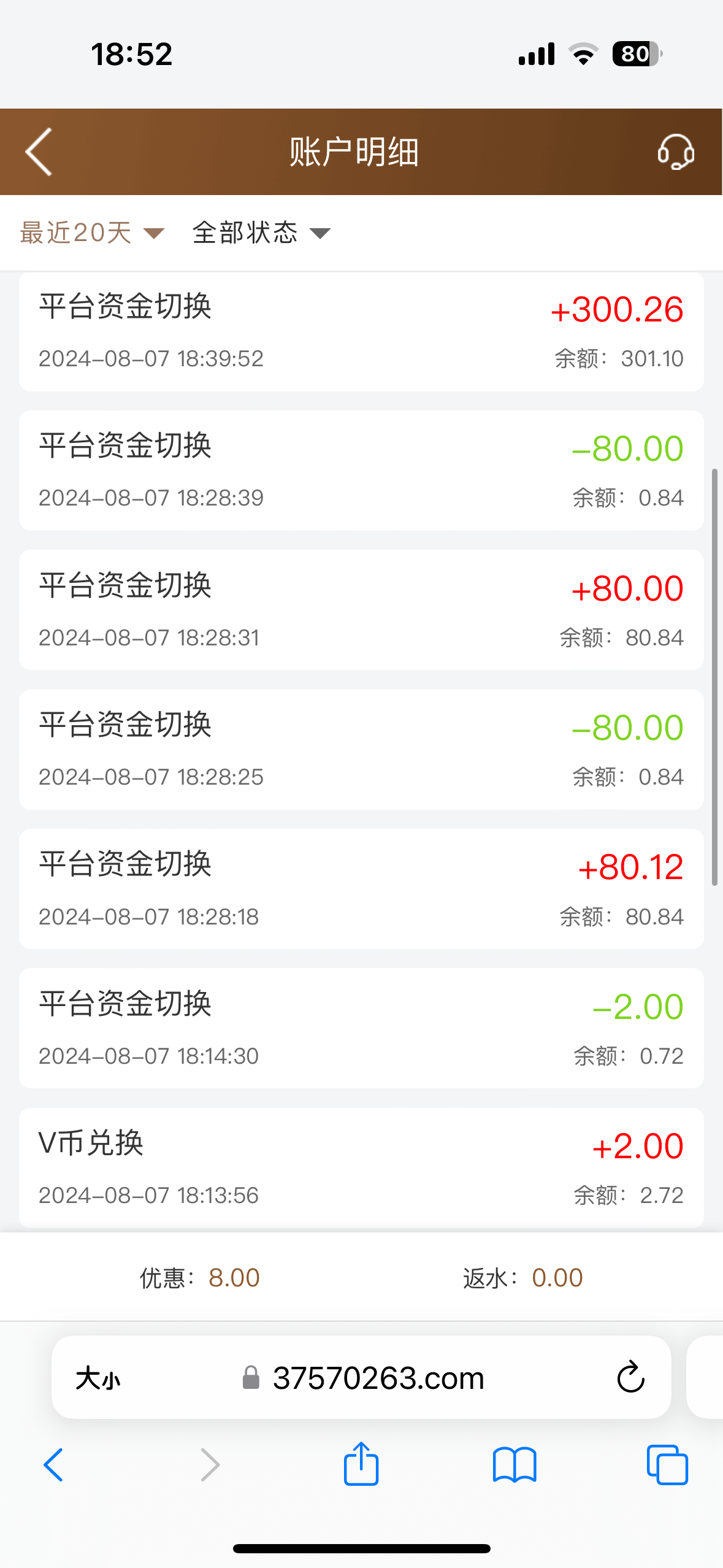Open customer service headset icon

[x=675, y=152]
